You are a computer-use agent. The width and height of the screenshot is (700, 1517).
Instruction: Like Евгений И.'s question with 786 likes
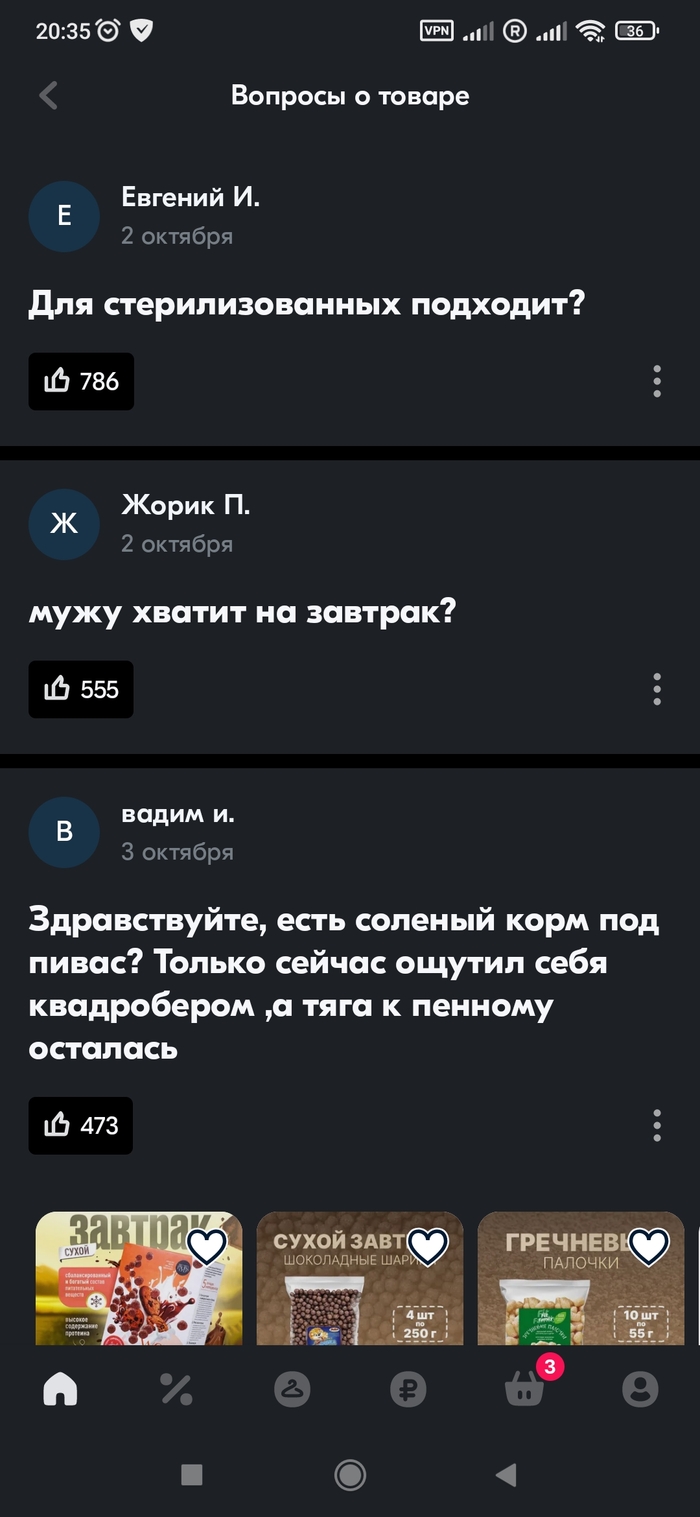81,381
